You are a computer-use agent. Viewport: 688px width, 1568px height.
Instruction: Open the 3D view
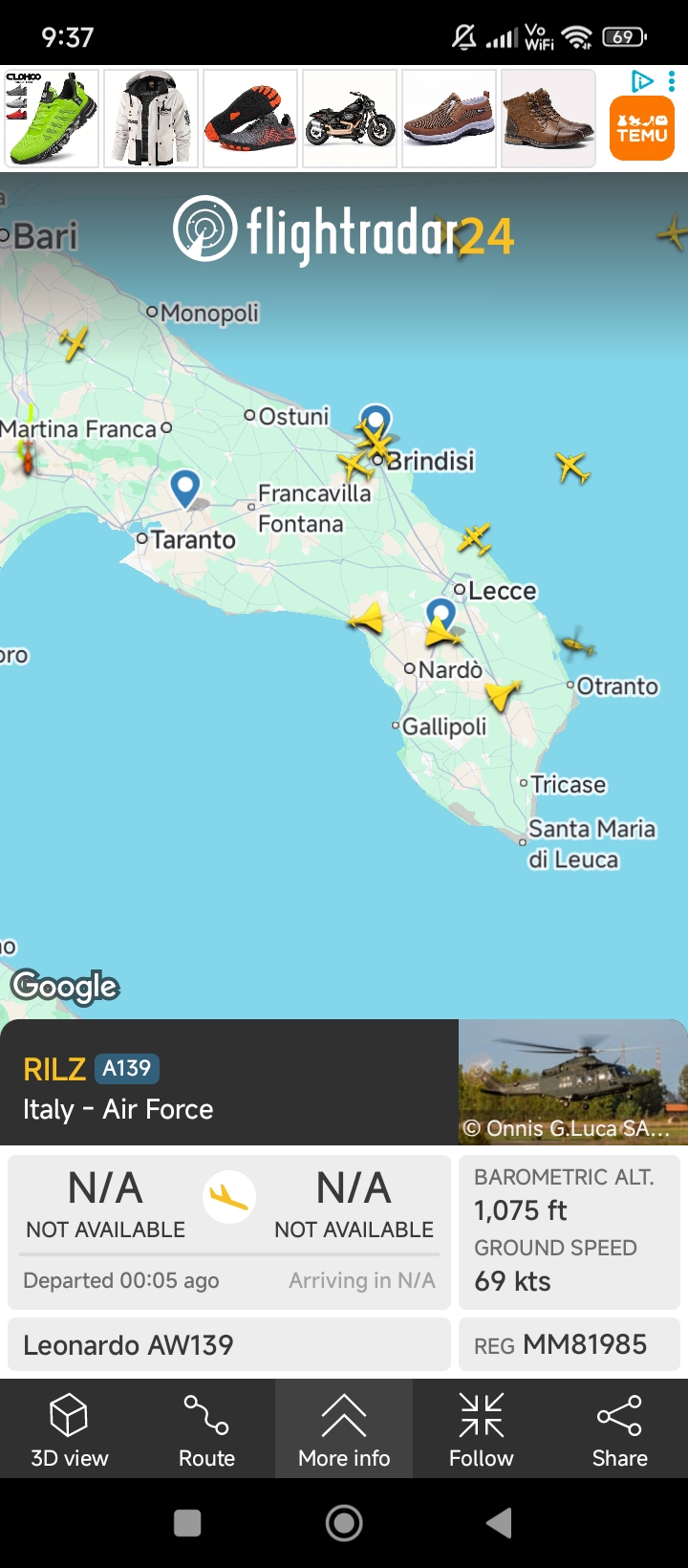69,1429
